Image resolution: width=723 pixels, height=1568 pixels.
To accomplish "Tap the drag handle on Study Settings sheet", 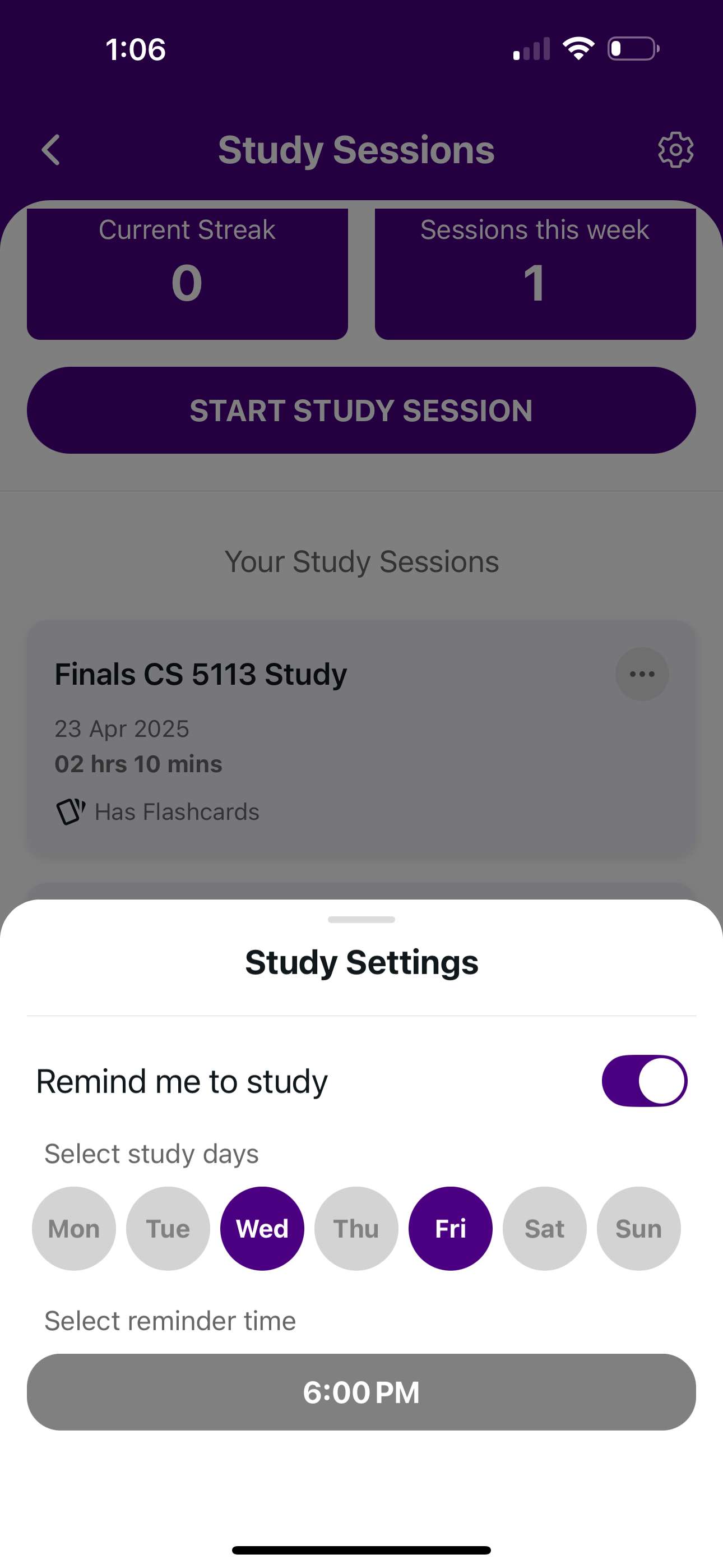I will (x=361, y=920).
